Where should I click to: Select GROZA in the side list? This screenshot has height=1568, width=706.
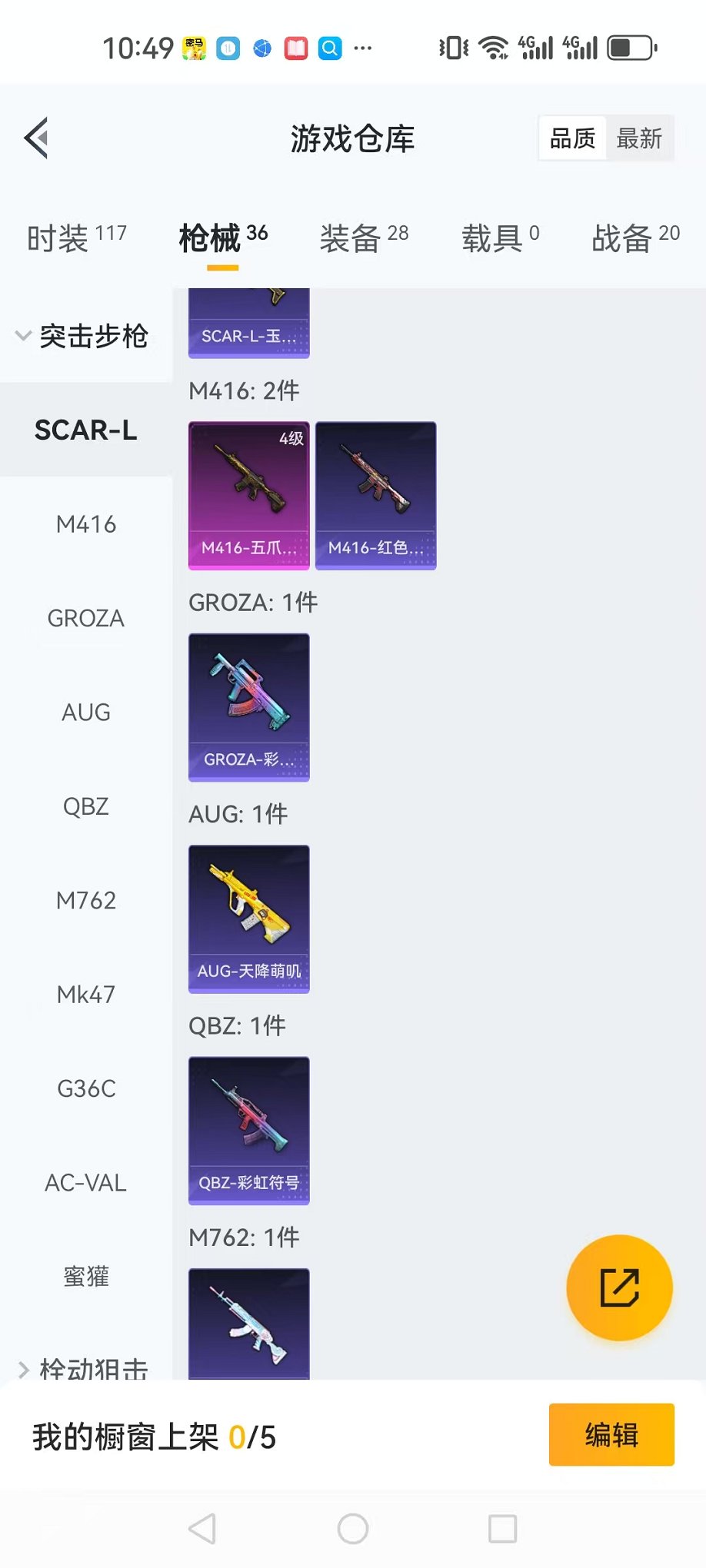[x=86, y=618]
